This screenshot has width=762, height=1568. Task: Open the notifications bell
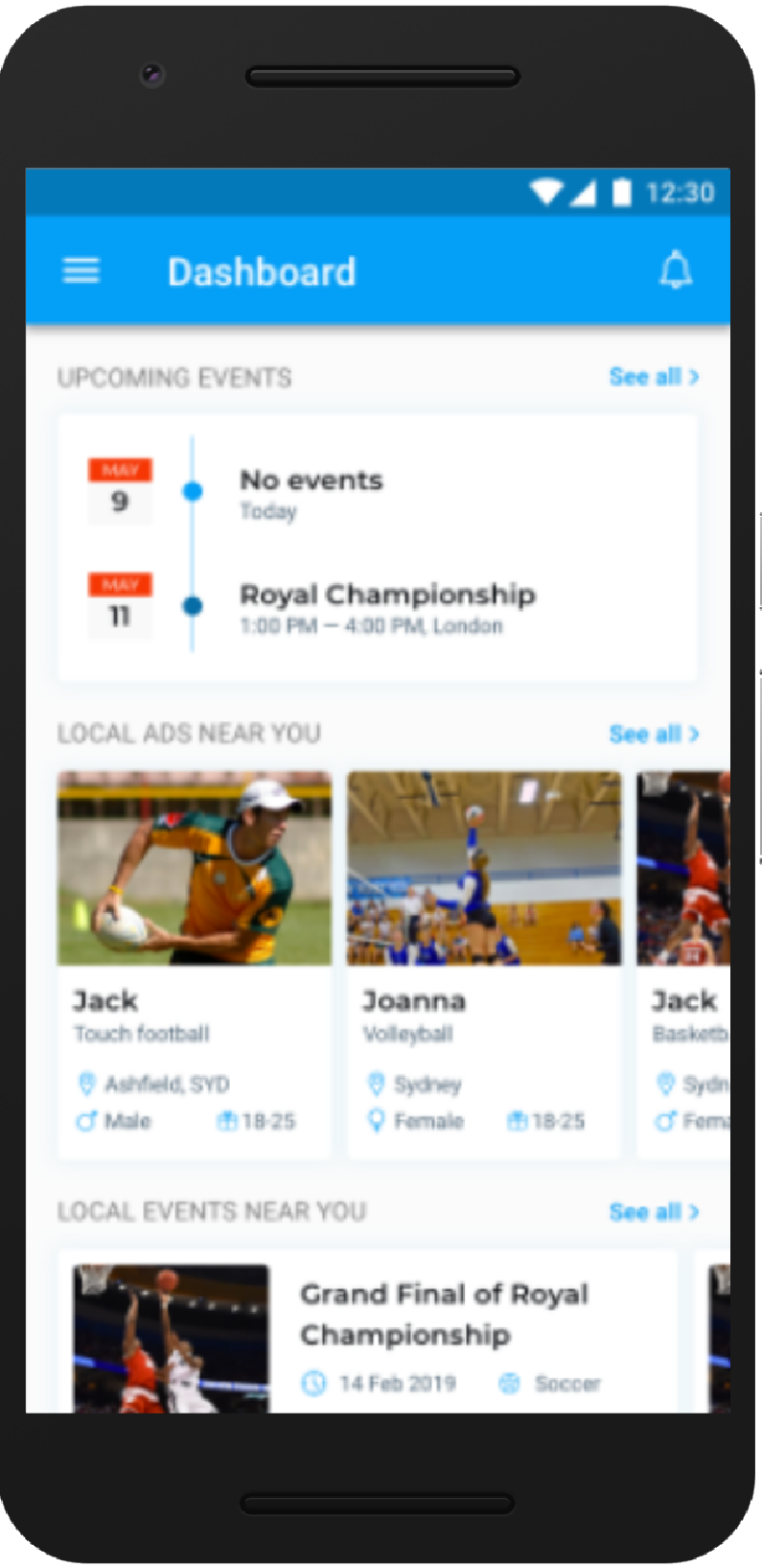pos(676,270)
